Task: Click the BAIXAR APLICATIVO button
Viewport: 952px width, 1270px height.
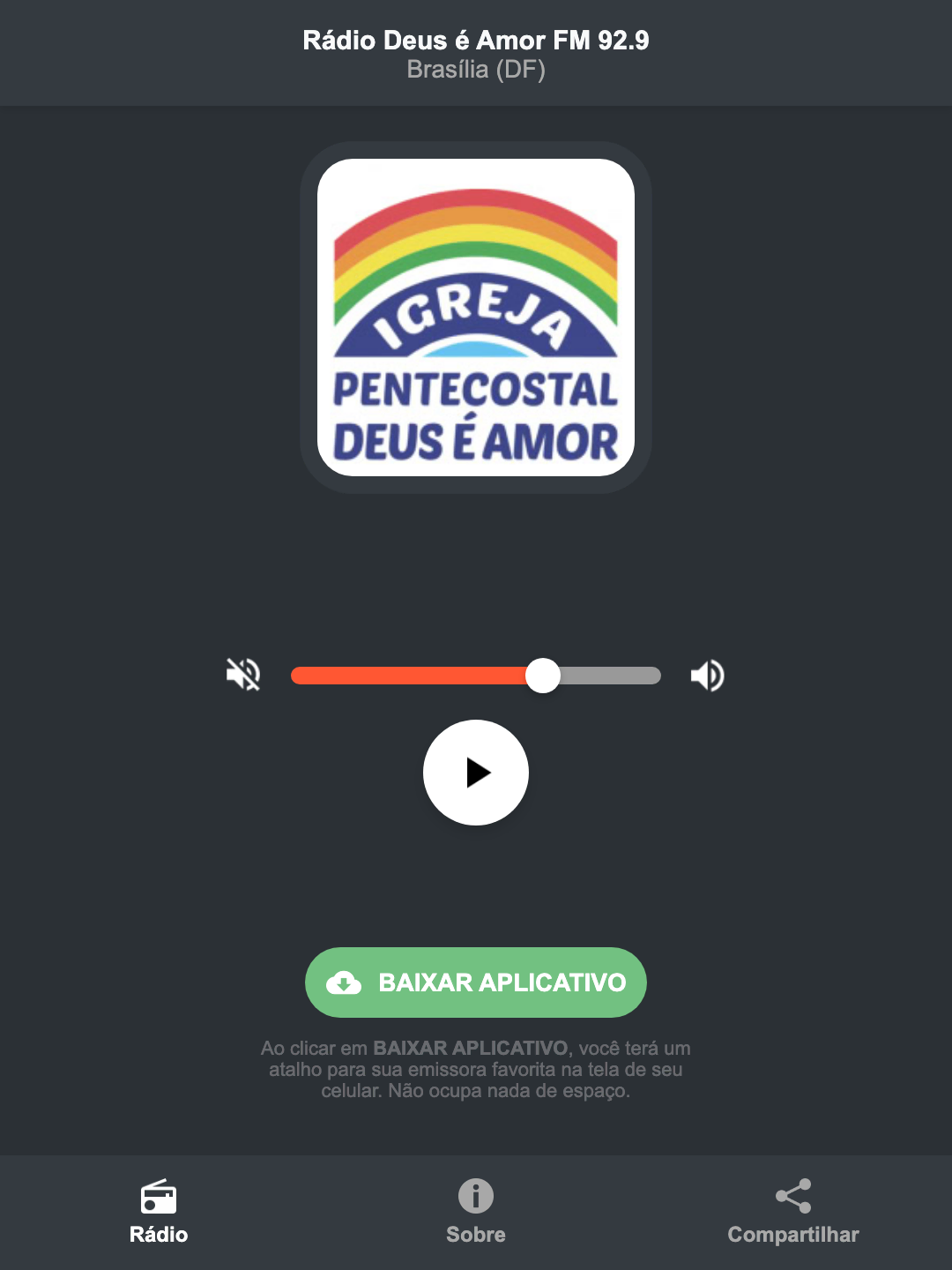Action: coord(476,982)
